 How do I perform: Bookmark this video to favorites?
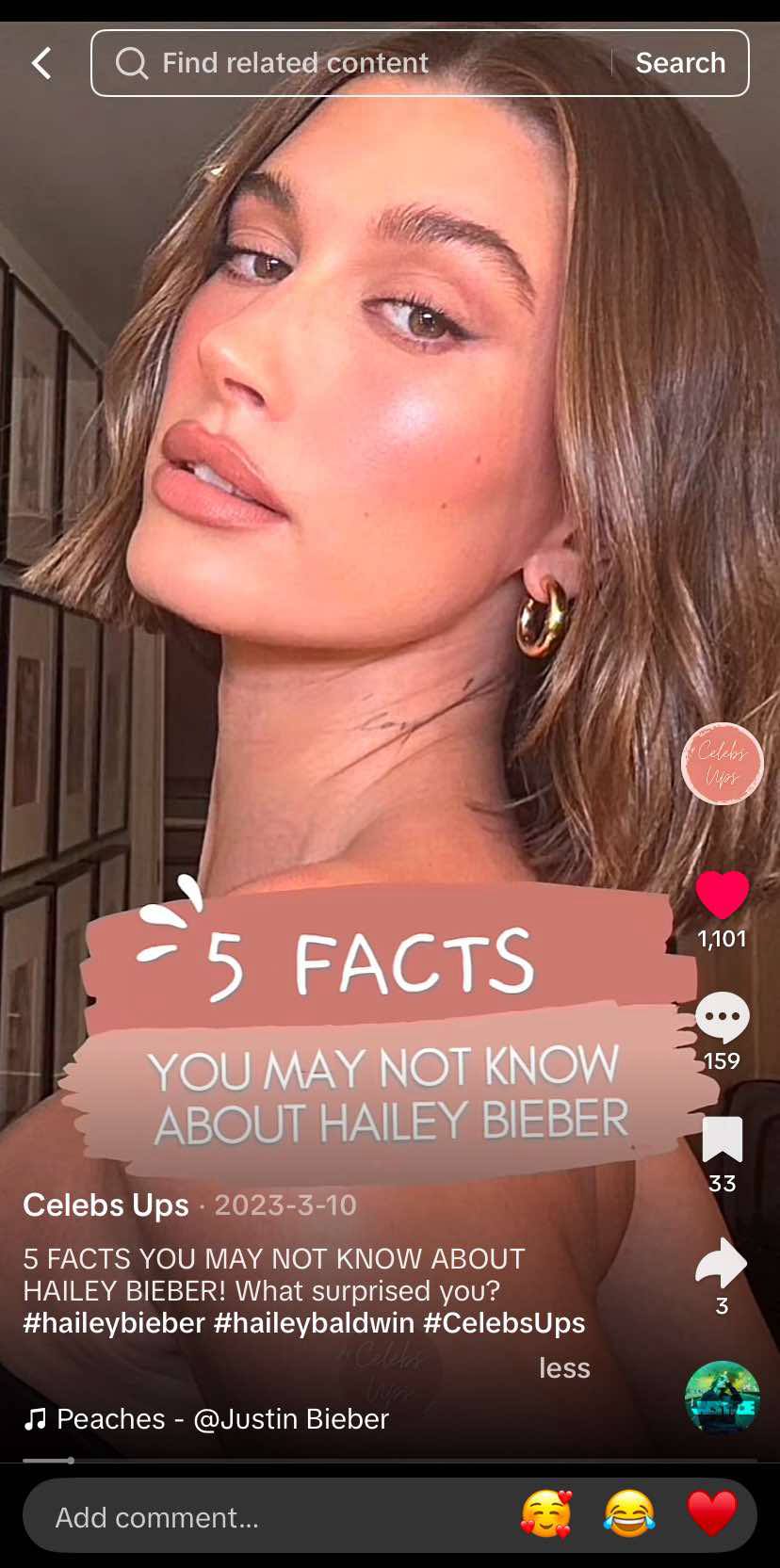pos(722,1140)
